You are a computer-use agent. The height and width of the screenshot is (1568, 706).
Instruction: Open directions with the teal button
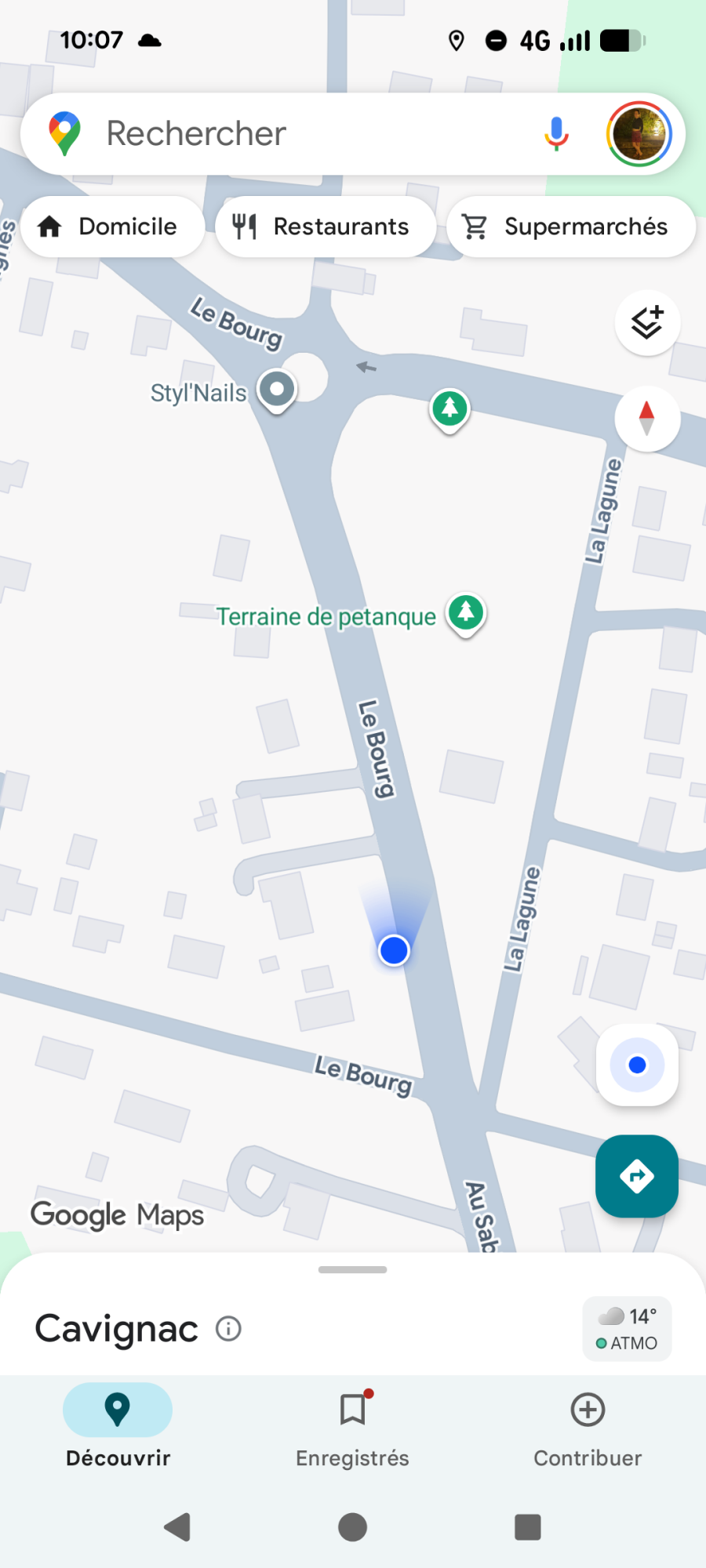tap(637, 1176)
